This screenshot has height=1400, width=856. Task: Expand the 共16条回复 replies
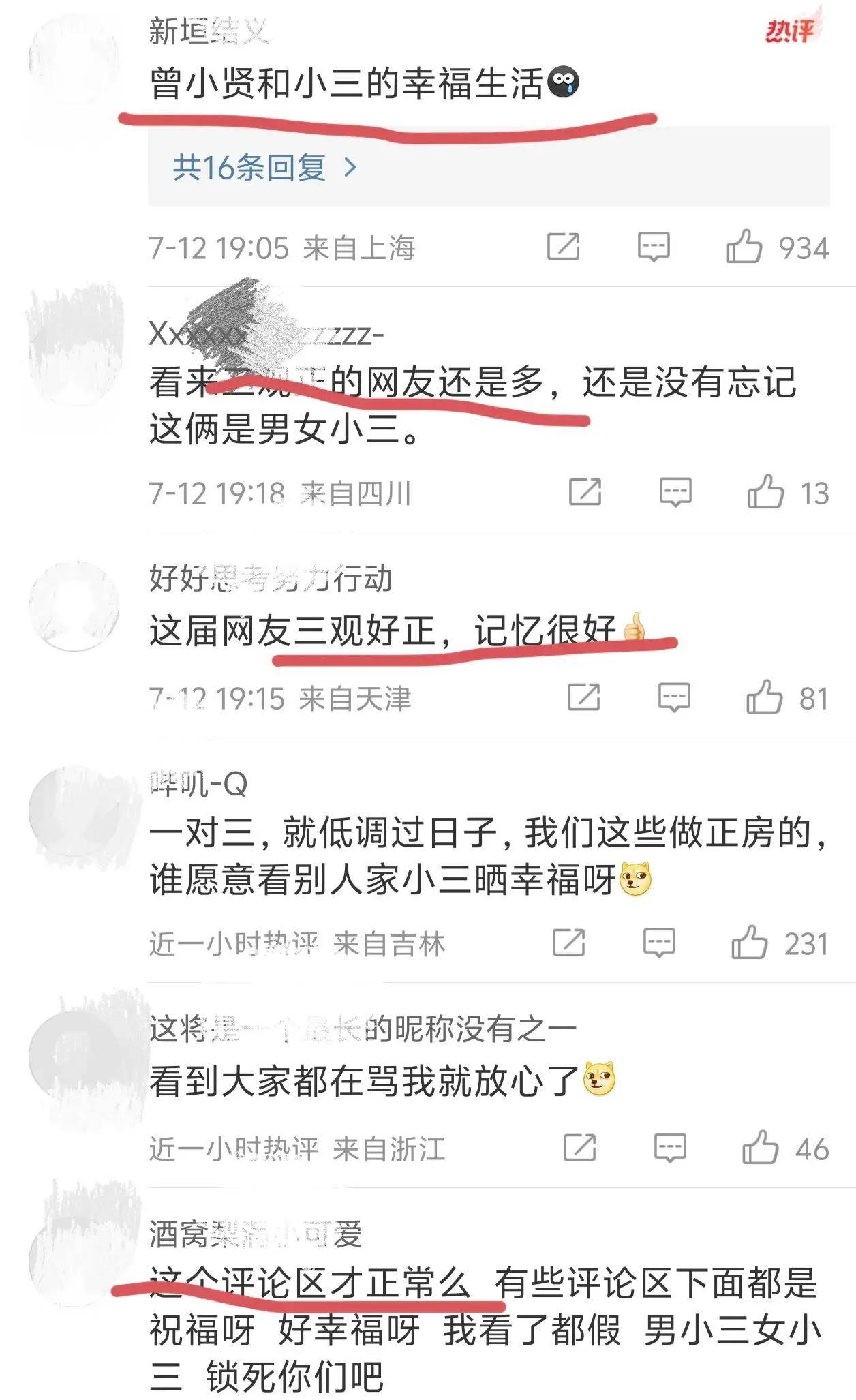[264, 168]
